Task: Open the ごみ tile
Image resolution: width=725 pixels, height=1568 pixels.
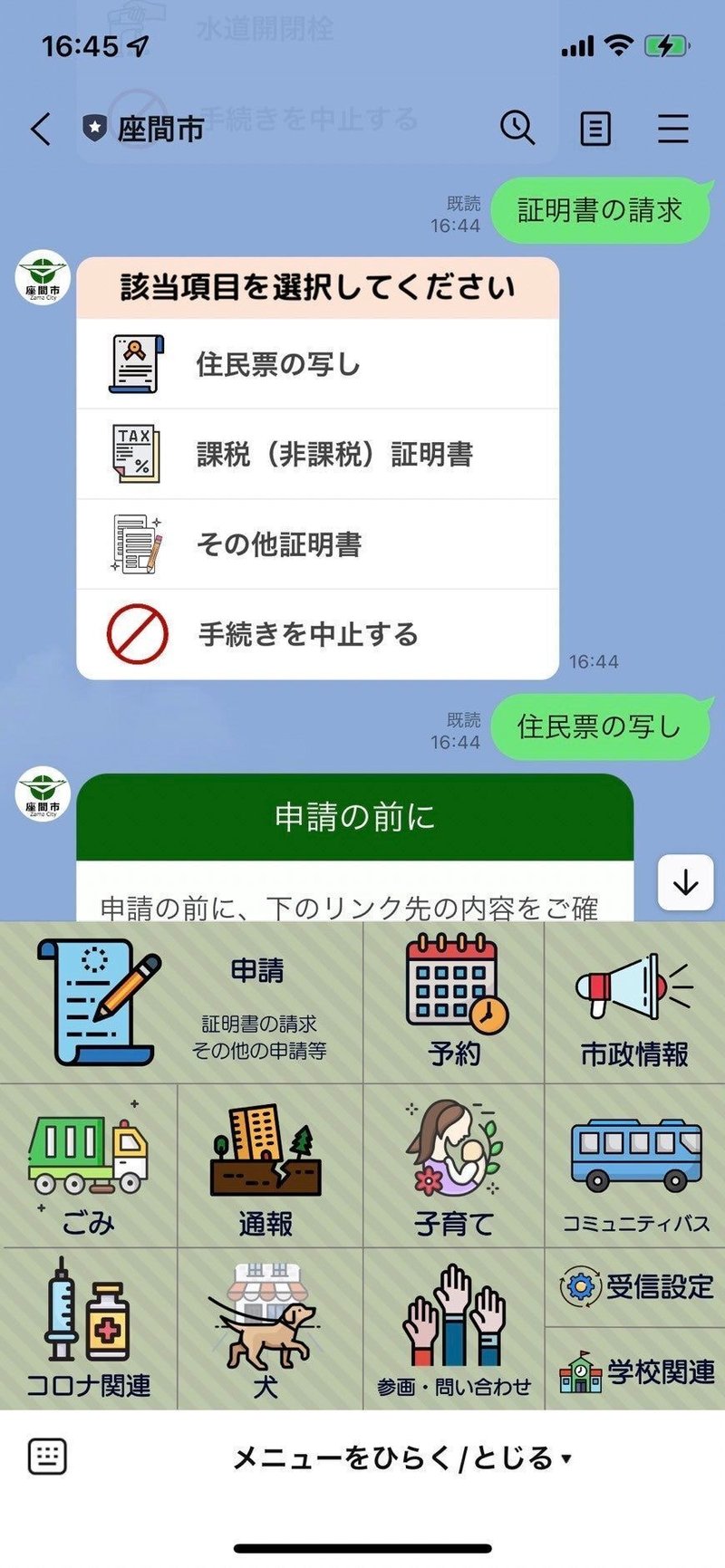Action: coord(88,1166)
